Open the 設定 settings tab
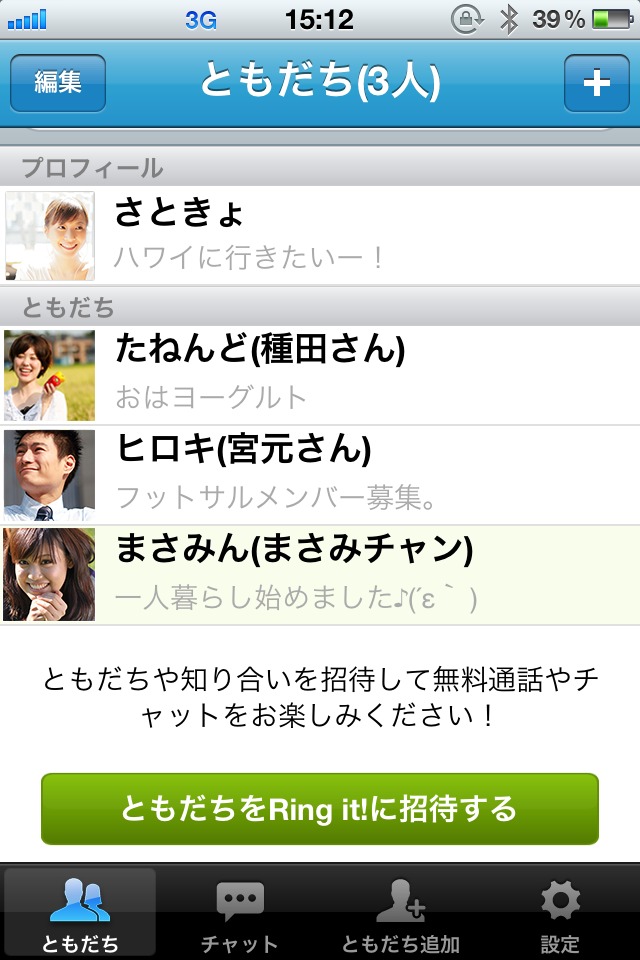The width and height of the screenshot is (640, 960). [x=560, y=914]
